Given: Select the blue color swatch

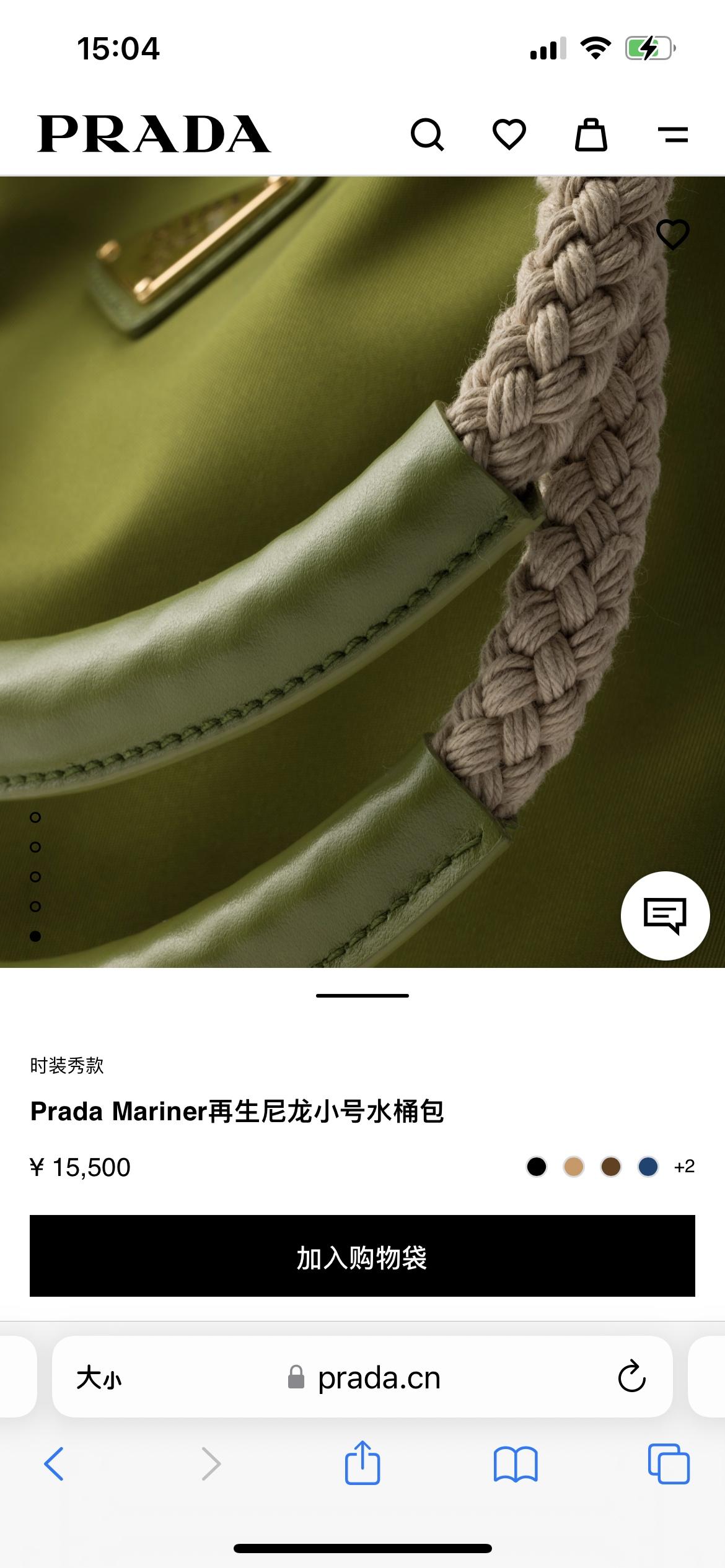Looking at the screenshot, I should pos(648,1167).
